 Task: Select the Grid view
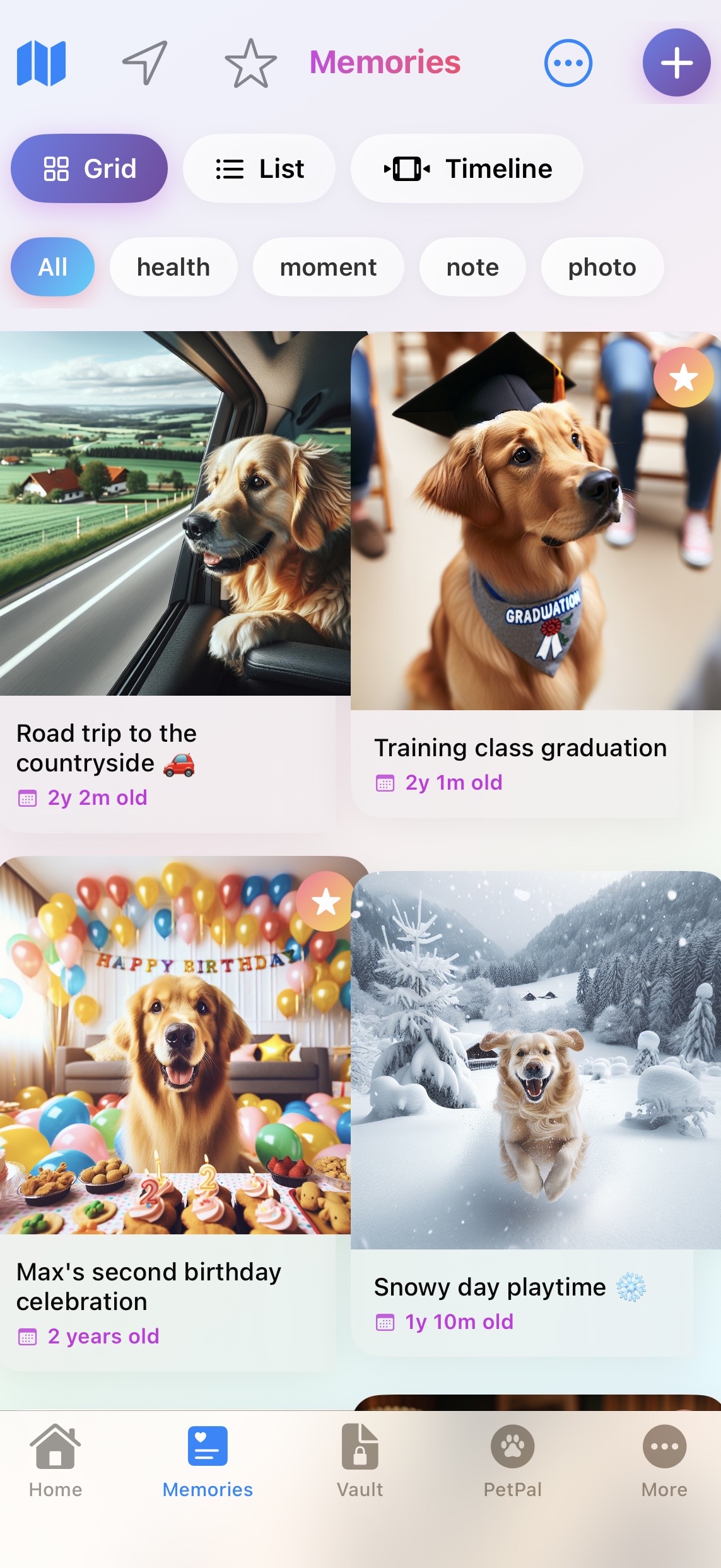89,168
